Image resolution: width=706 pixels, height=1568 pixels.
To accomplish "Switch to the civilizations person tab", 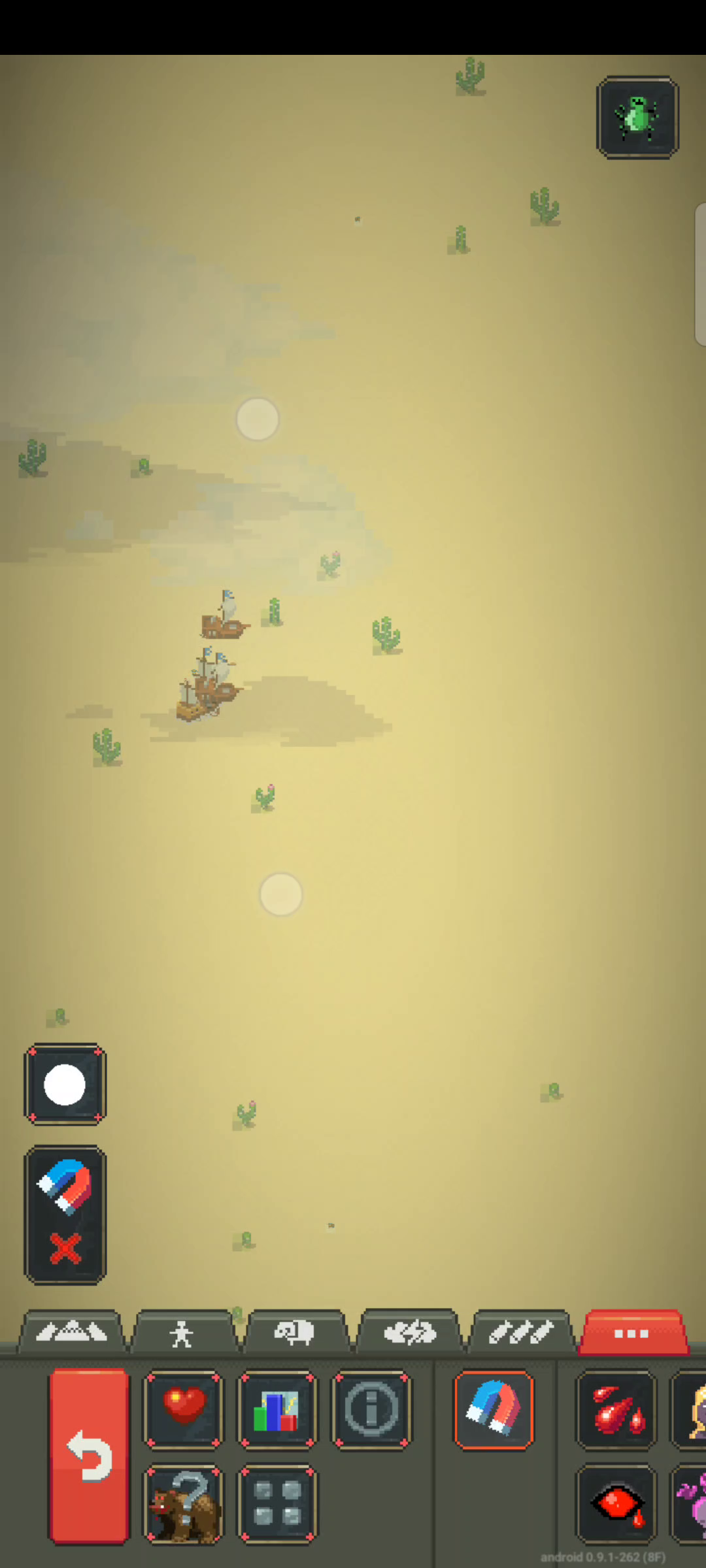I will point(182,1331).
